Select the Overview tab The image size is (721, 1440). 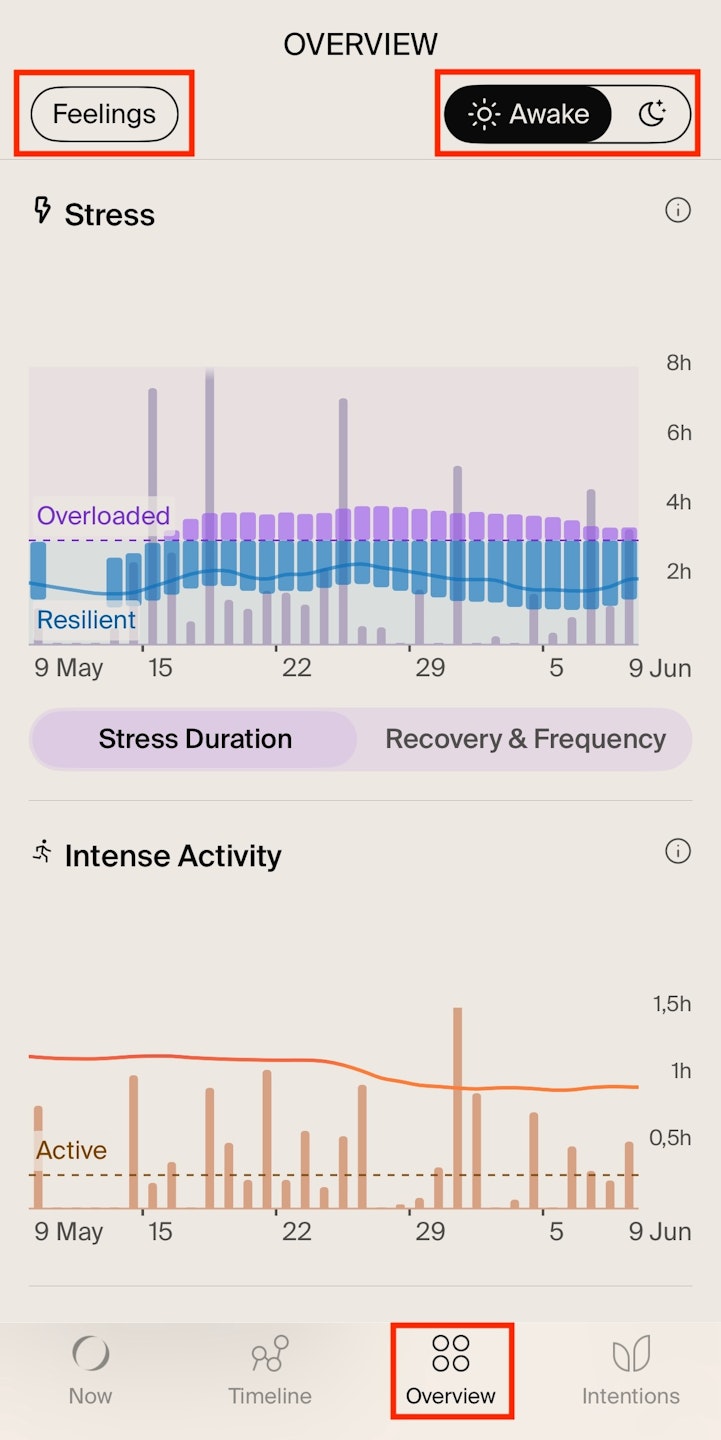point(451,1370)
